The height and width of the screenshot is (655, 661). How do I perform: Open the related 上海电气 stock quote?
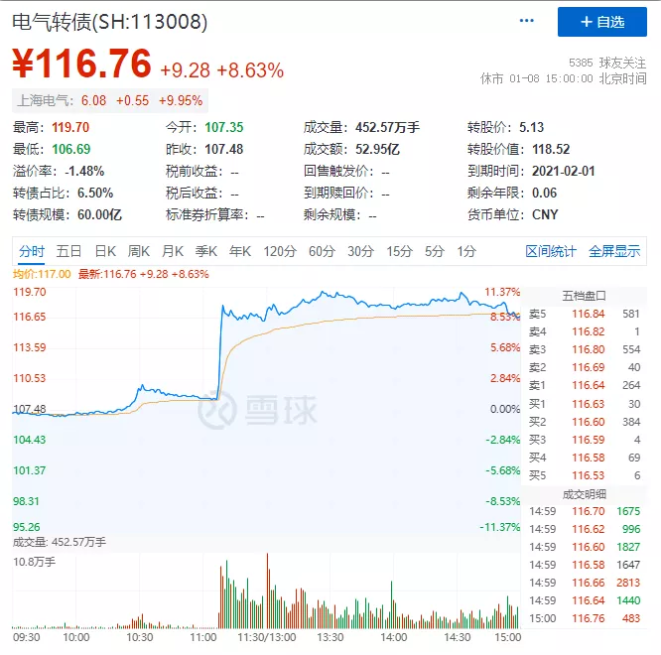[44, 100]
